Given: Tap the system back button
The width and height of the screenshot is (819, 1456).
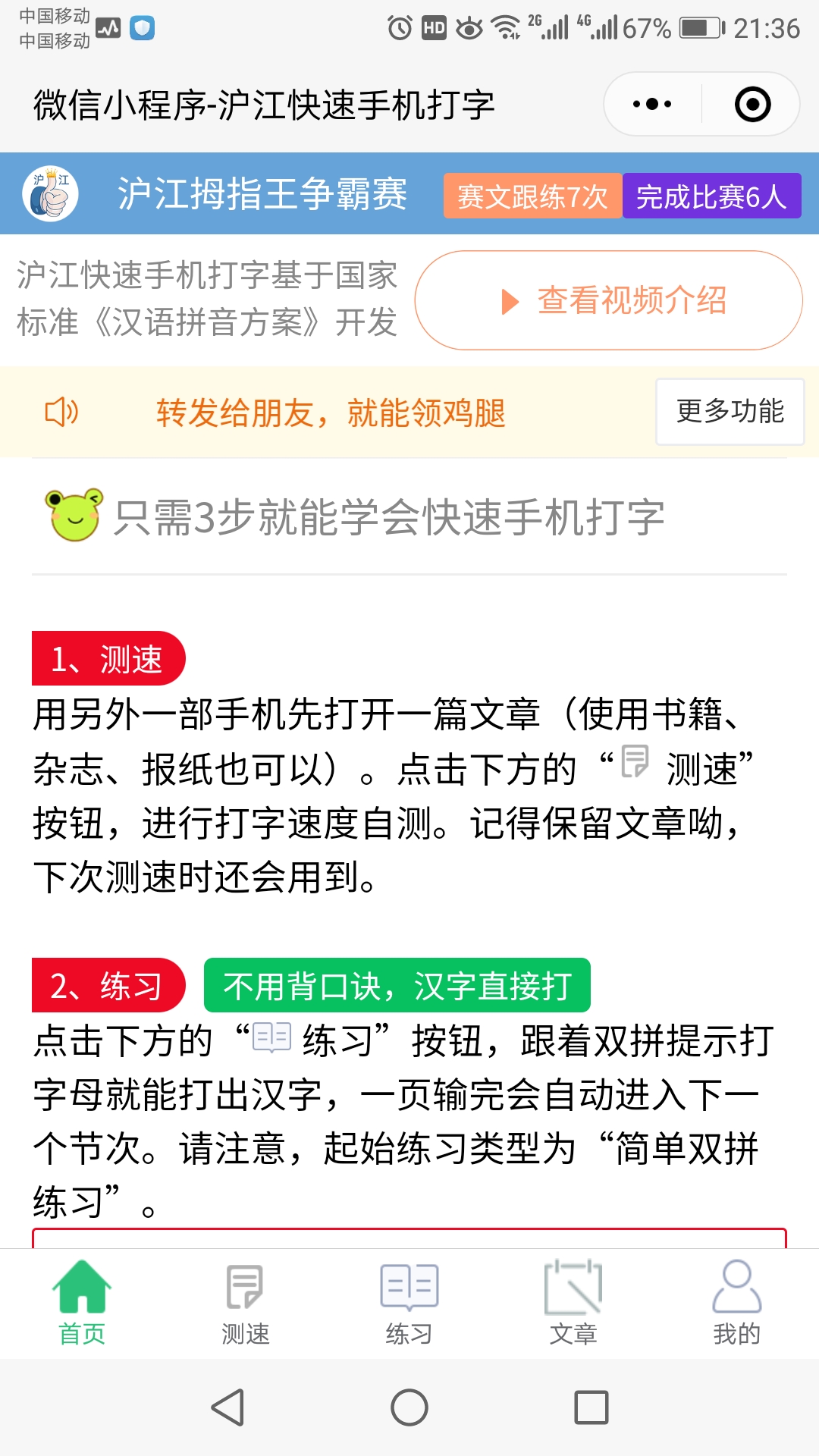Looking at the screenshot, I should pyautogui.click(x=227, y=1407).
